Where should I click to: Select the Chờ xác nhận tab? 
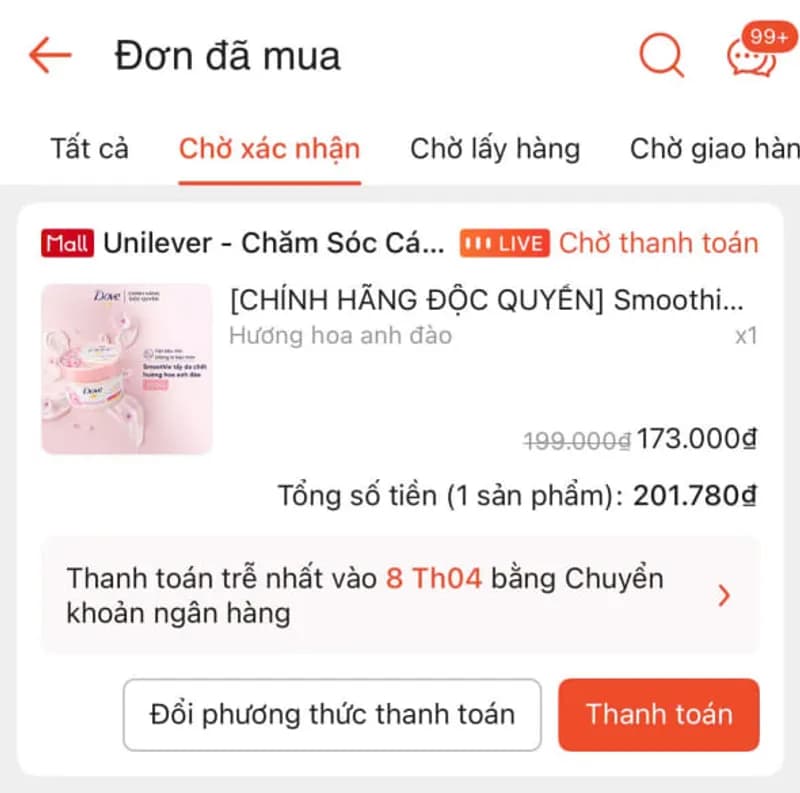tap(269, 149)
